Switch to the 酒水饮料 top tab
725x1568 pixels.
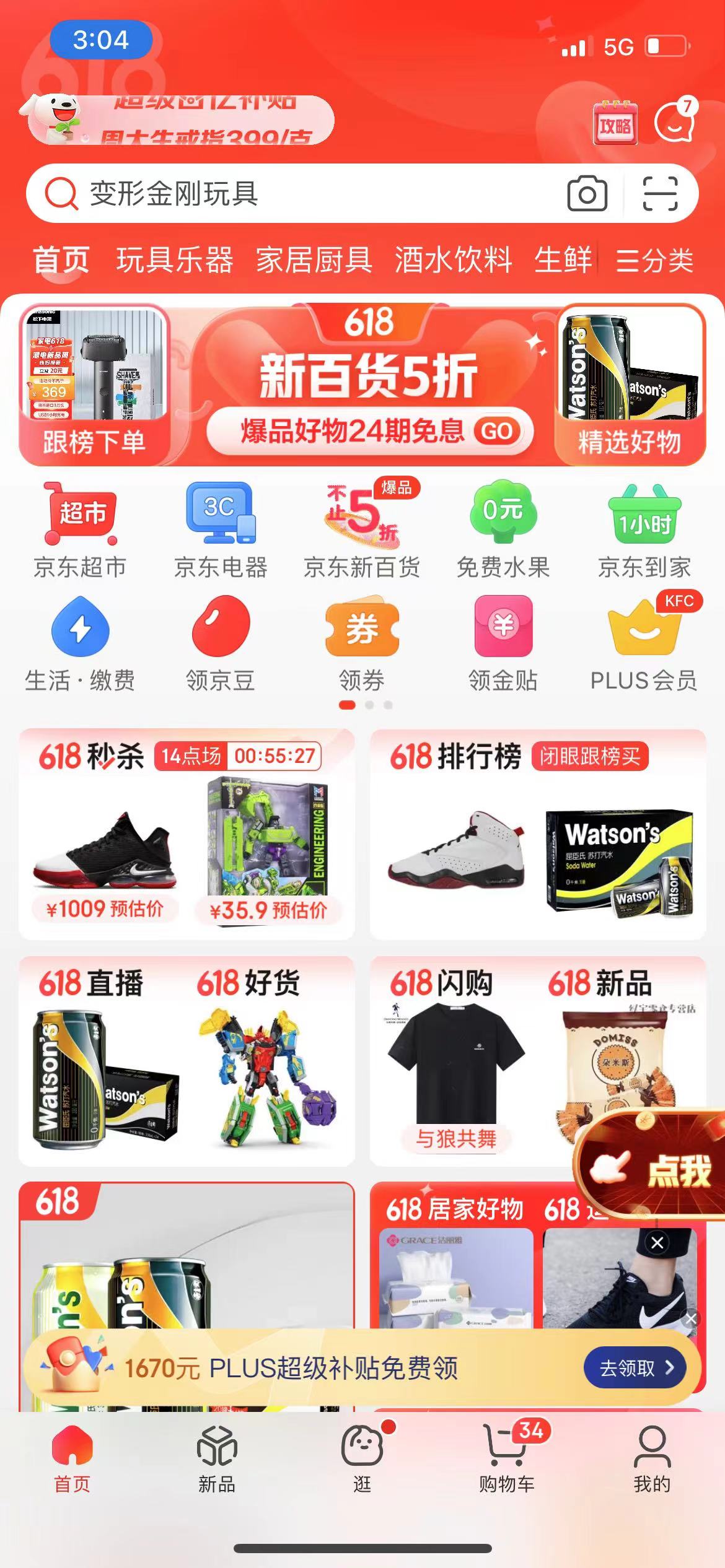click(454, 259)
